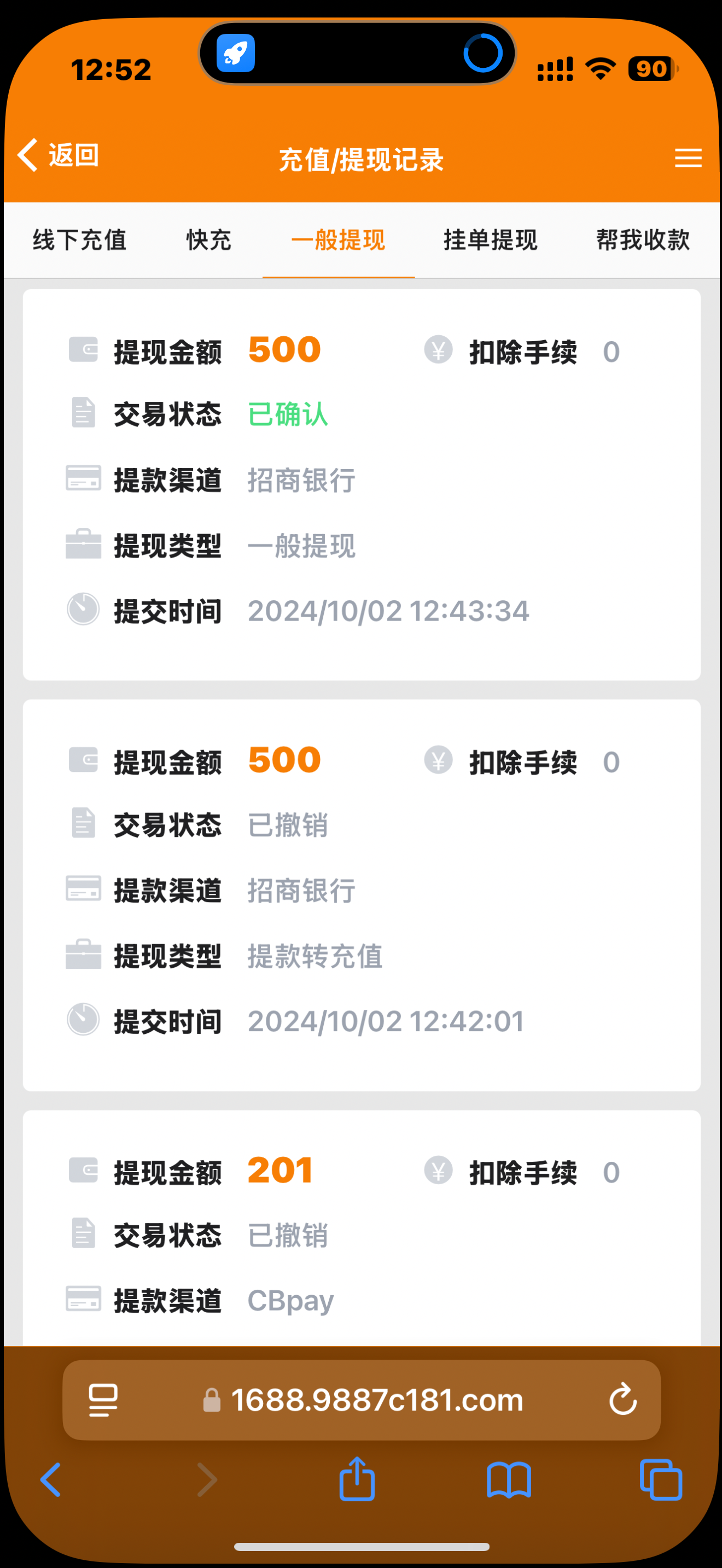Open Safari page settings menu
722x1568 pixels.
pos(103,1400)
